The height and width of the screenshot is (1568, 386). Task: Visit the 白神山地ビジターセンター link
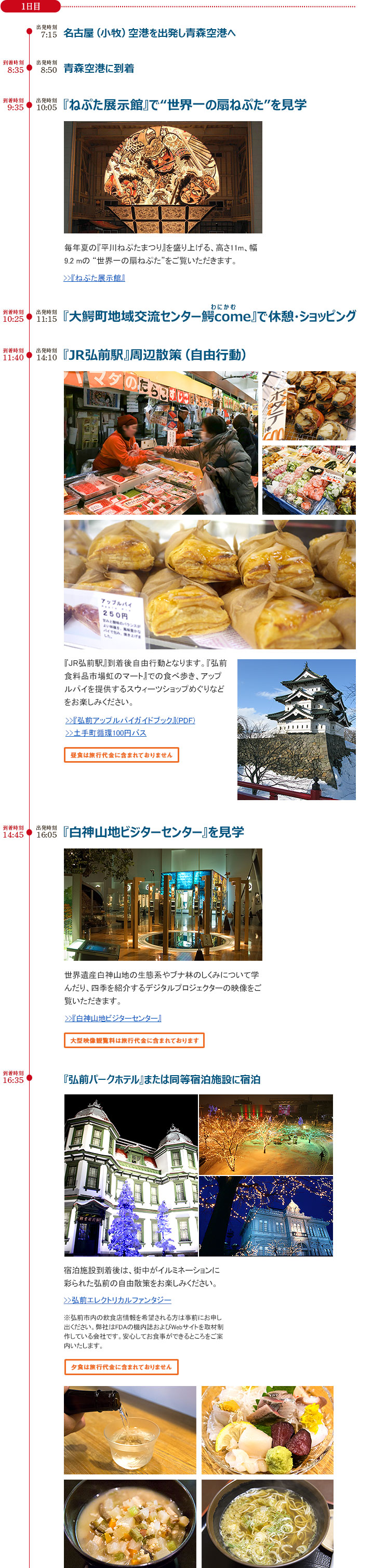coord(113,1018)
